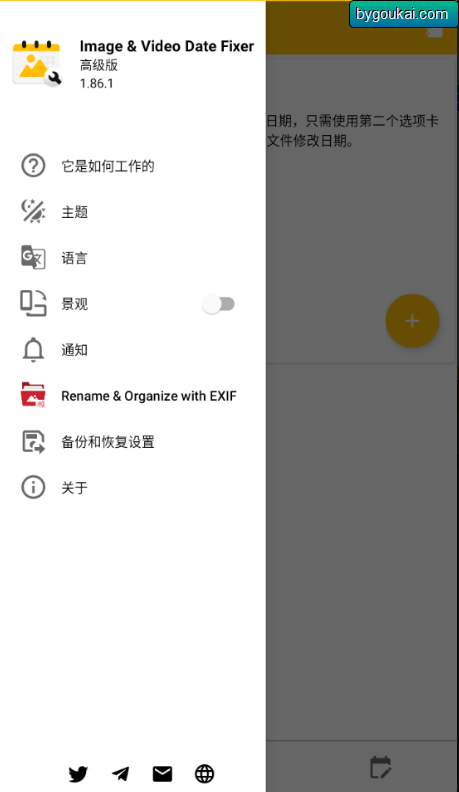Image resolution: width=459 pixels, height=792 pixels.
Task: Open the Telegram link icon
Action: 120,773
